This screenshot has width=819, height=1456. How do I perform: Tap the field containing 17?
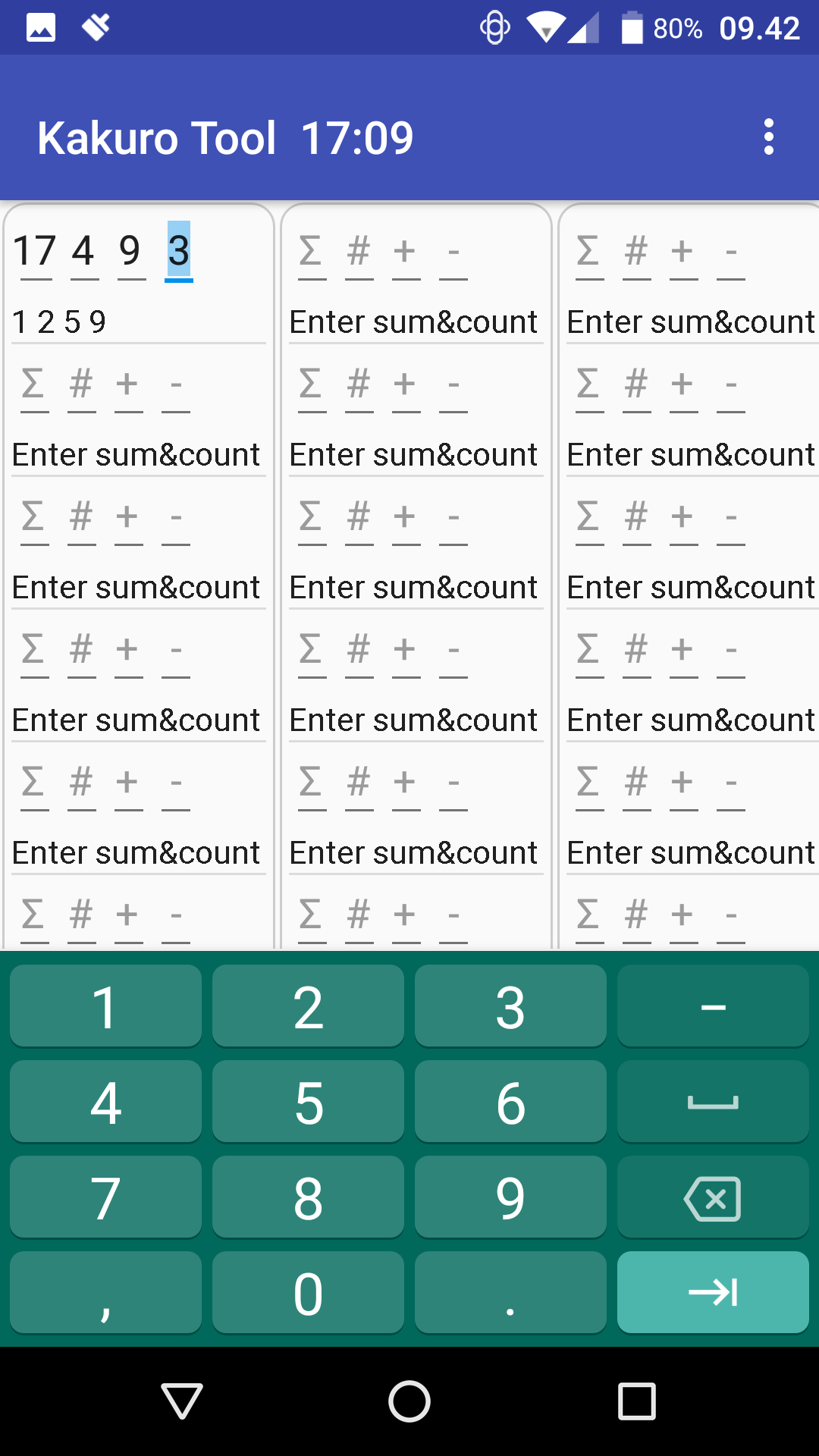pyautogui.click(x=36, y=252)
